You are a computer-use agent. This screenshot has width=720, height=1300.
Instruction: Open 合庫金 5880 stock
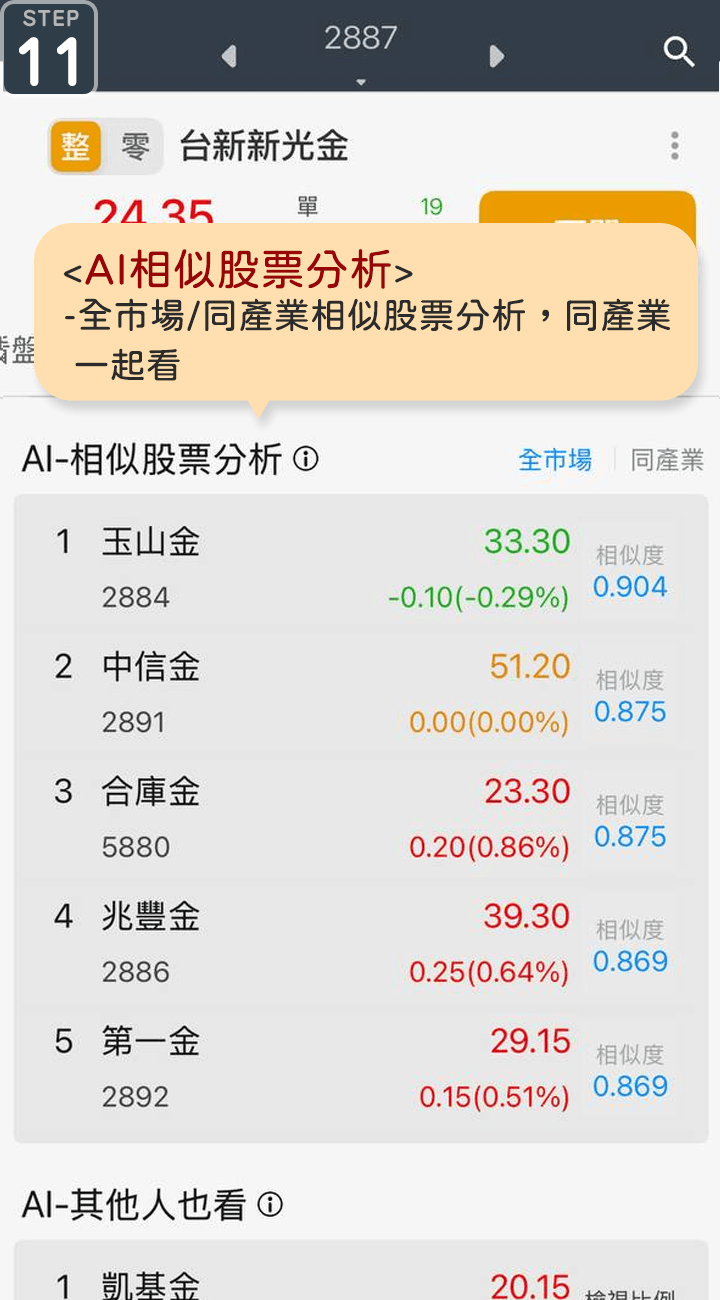tap(300, 817)
